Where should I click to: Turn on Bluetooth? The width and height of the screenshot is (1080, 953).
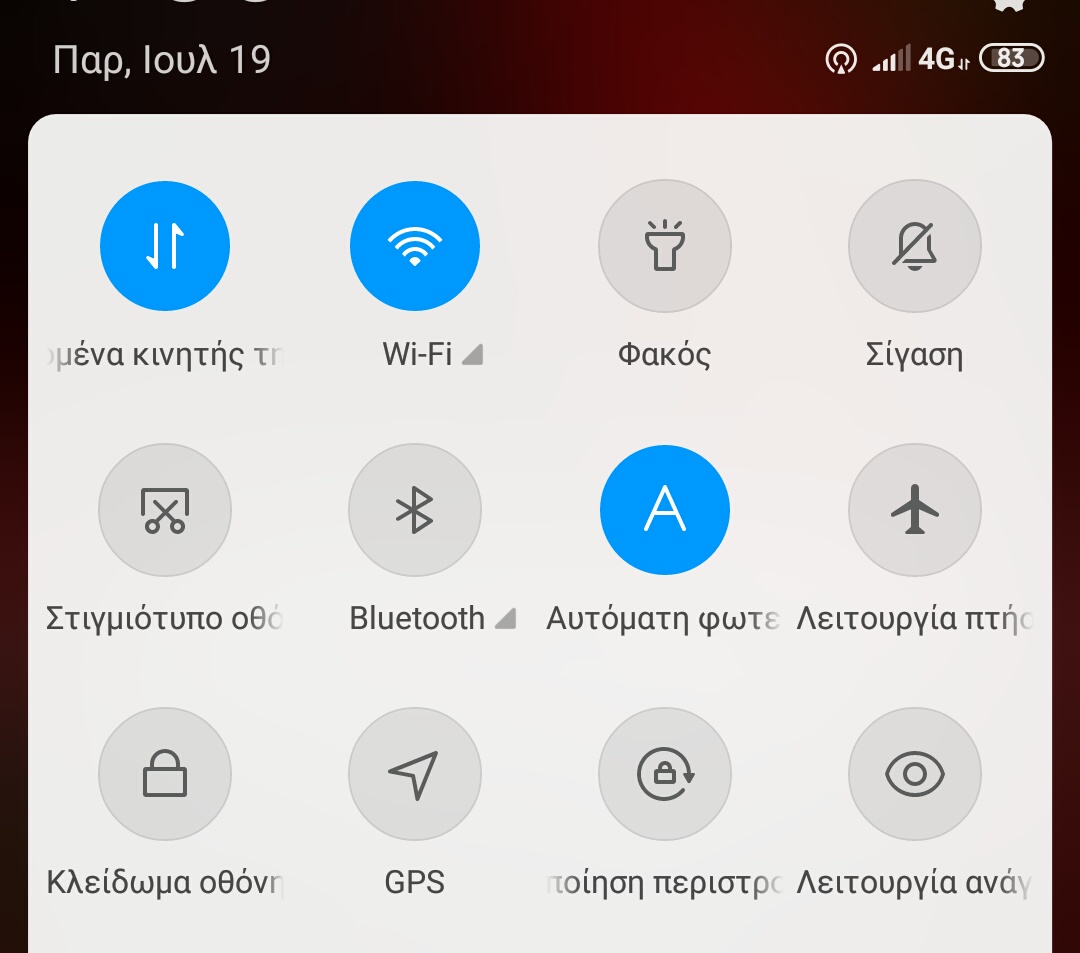(x=415, y=510)
